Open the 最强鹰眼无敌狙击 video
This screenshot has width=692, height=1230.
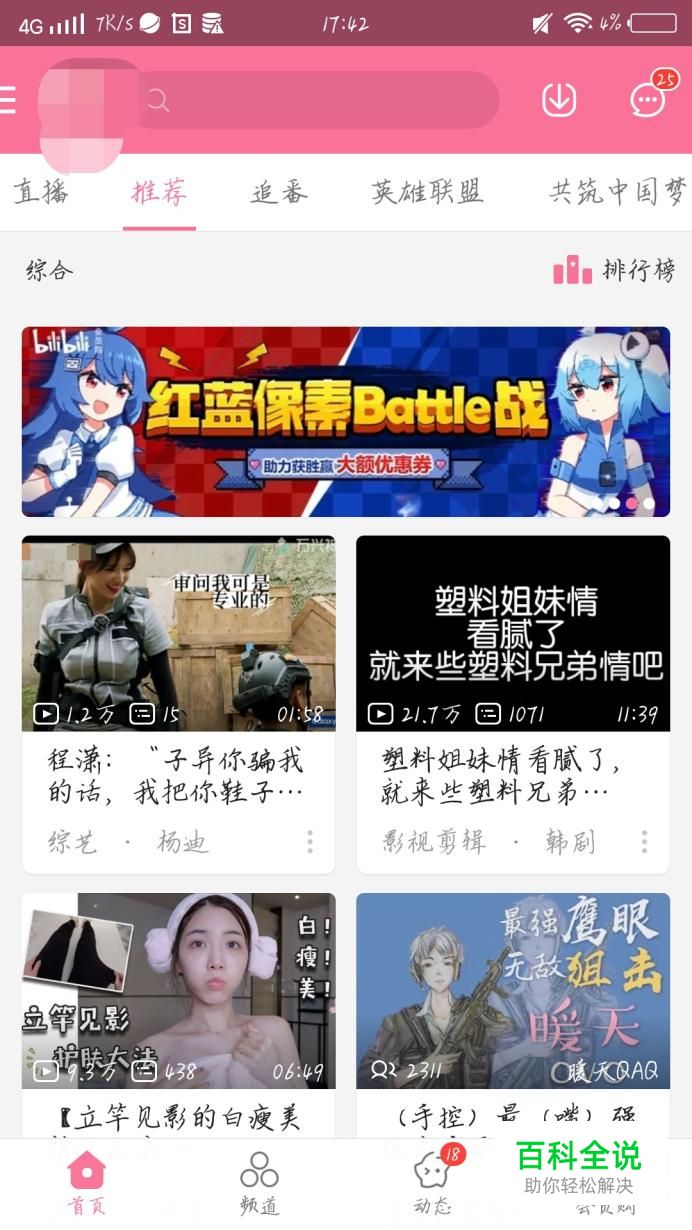[513, 990]
